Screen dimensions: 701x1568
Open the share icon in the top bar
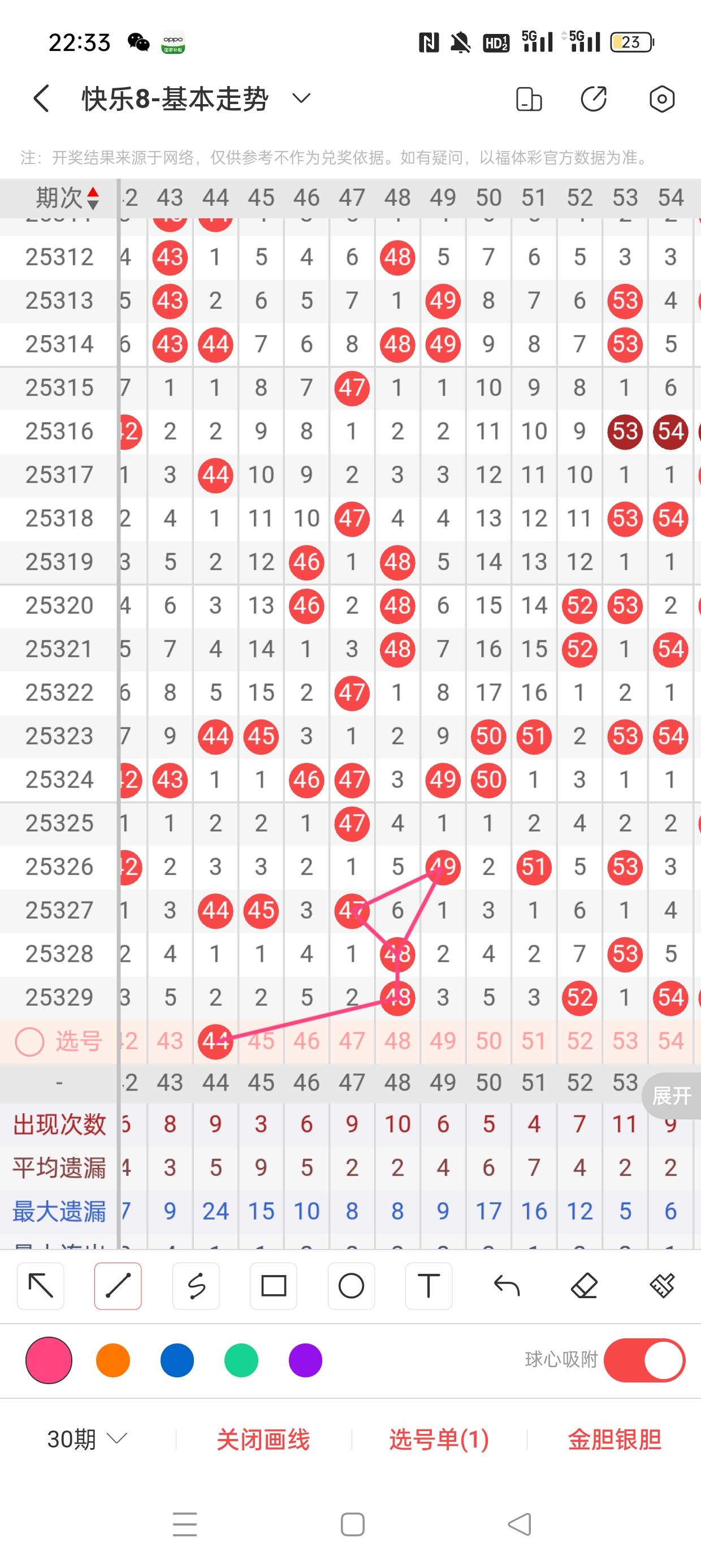point(593,98)
